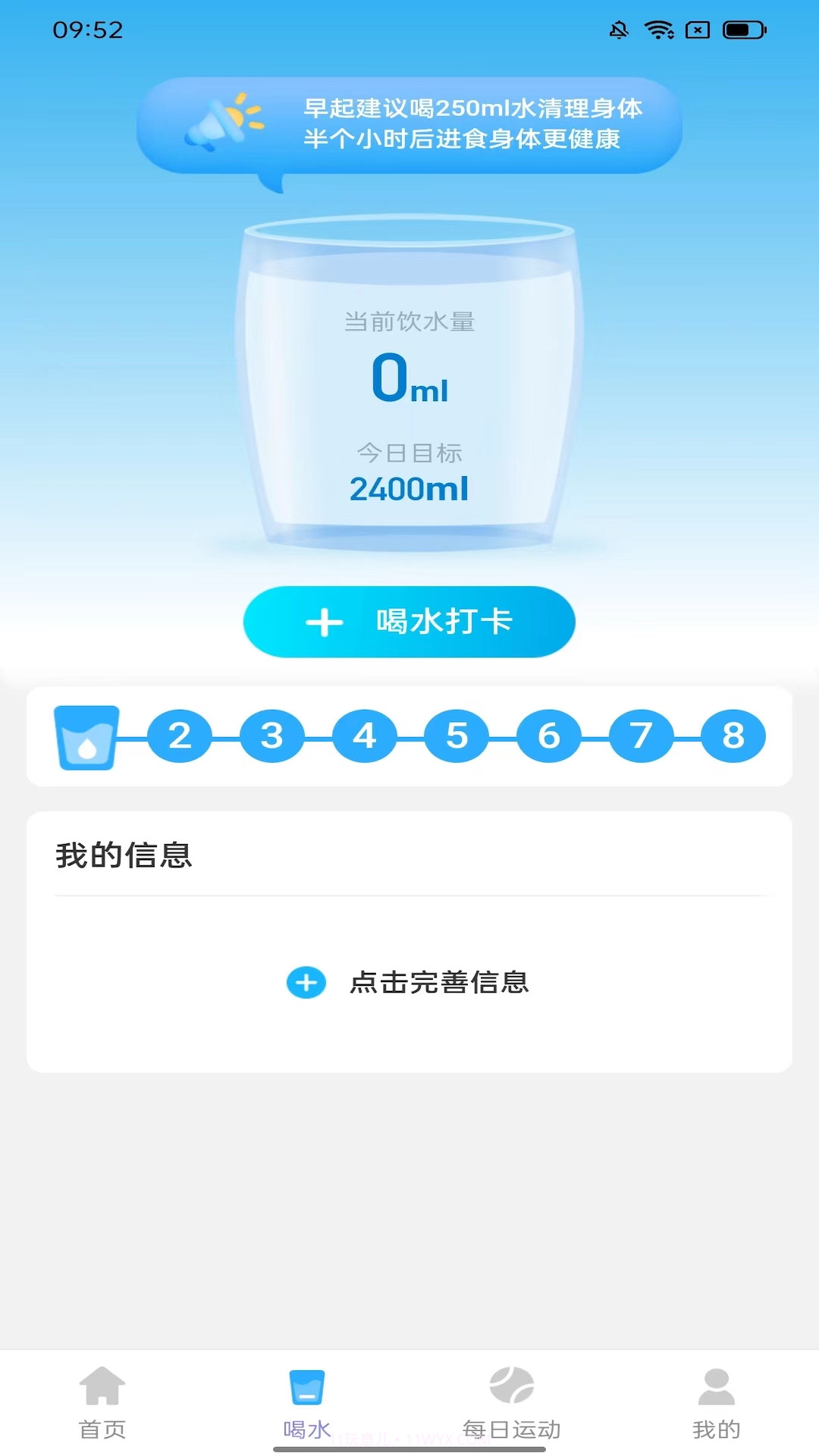The width and height of the screenshot is (819, 1456).
Task: Click the water cup icon starting the progress row
Action: pos(86,736)
